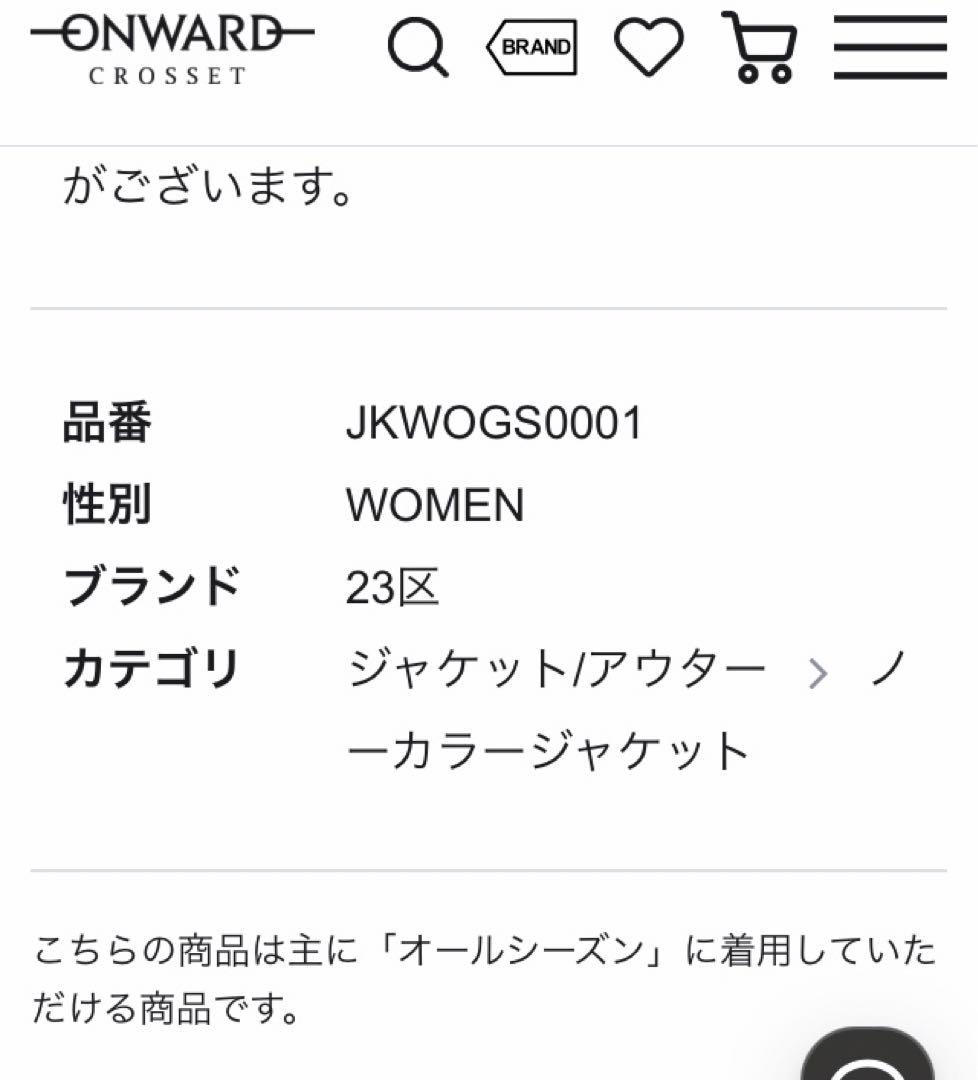Open the brand list from the BRAND badge

point(531,45)
